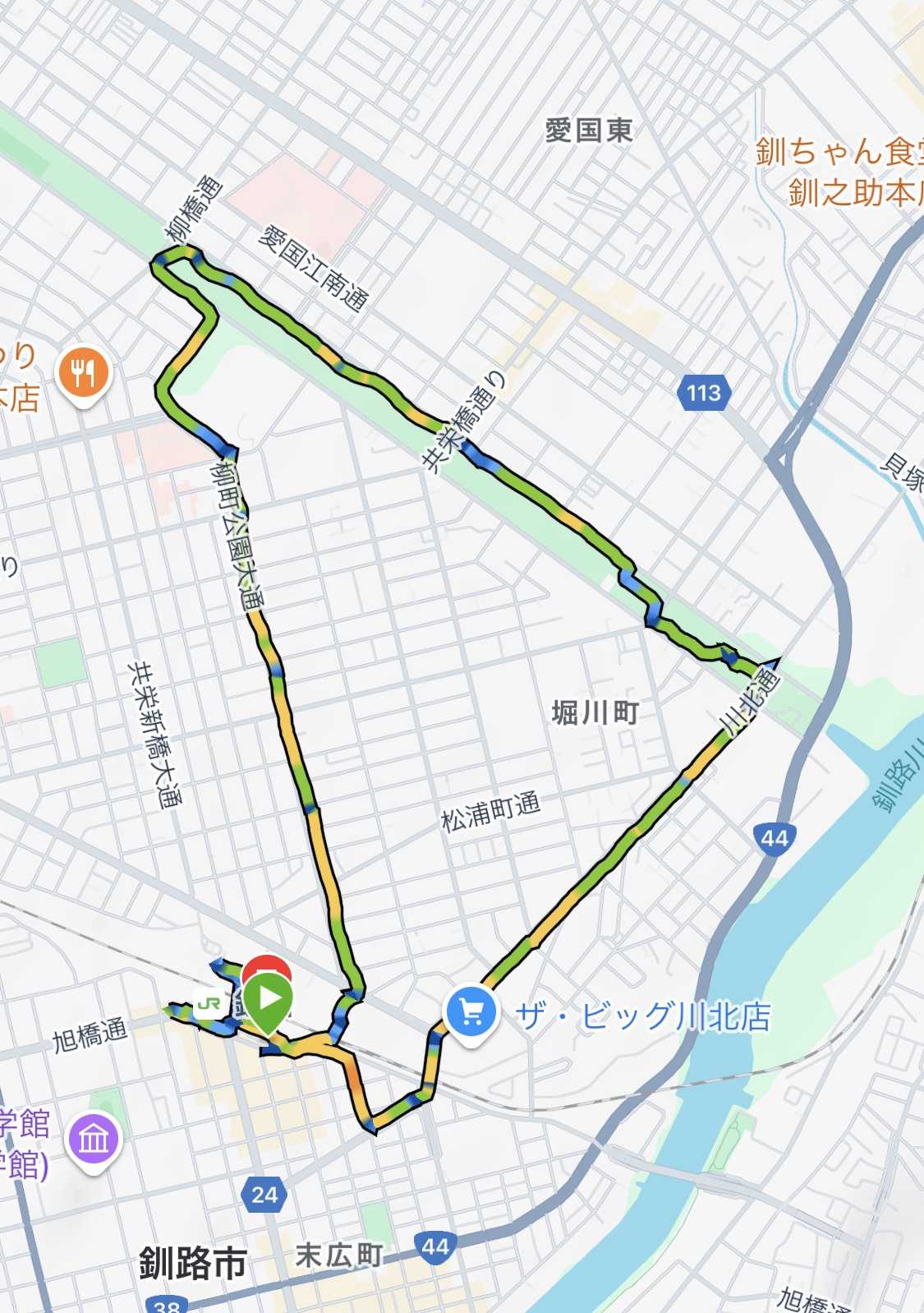924x1313 pixels.
Task: Select the purple museum pin
Action: coord(94,1140)
